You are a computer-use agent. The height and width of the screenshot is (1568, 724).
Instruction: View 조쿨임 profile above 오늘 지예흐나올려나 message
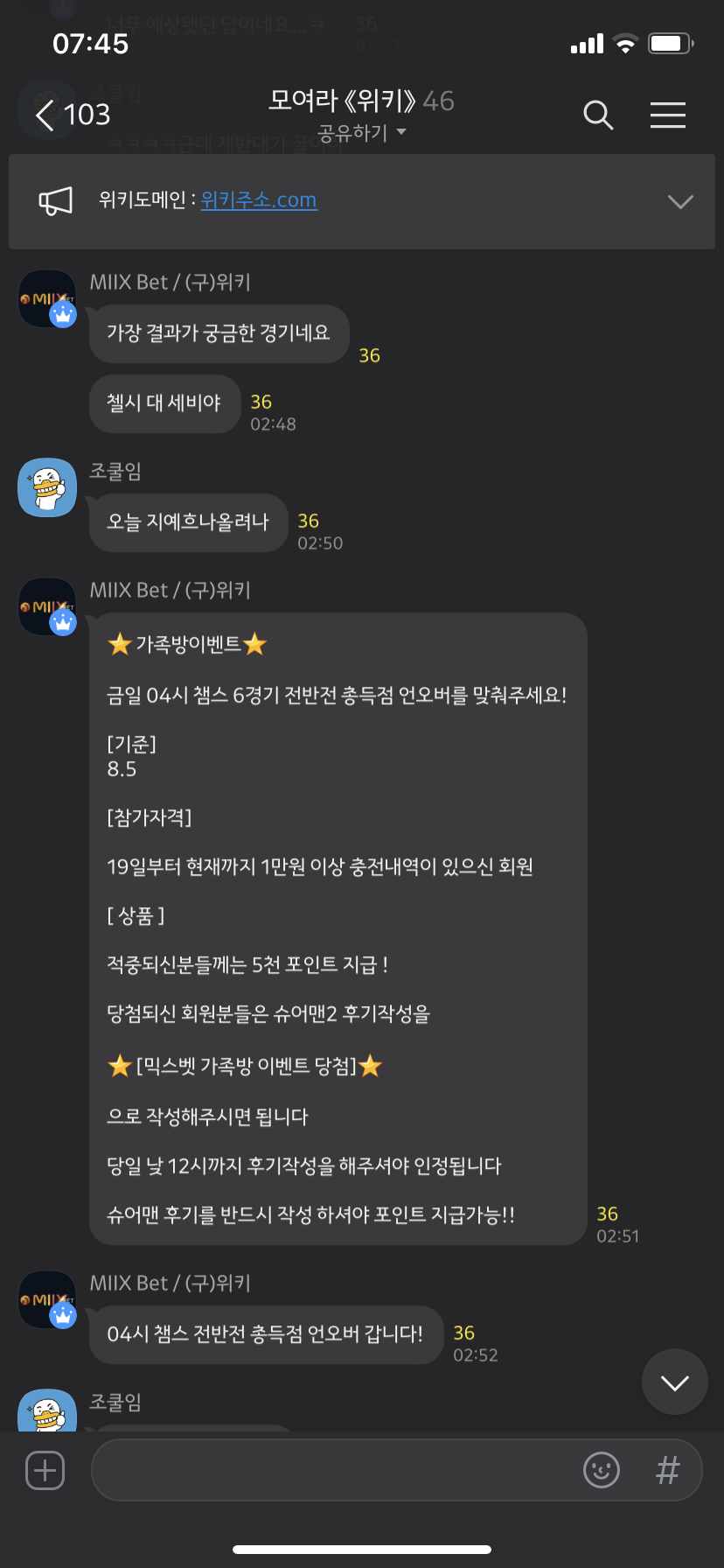pyautogui.click(x=47, y=487)
